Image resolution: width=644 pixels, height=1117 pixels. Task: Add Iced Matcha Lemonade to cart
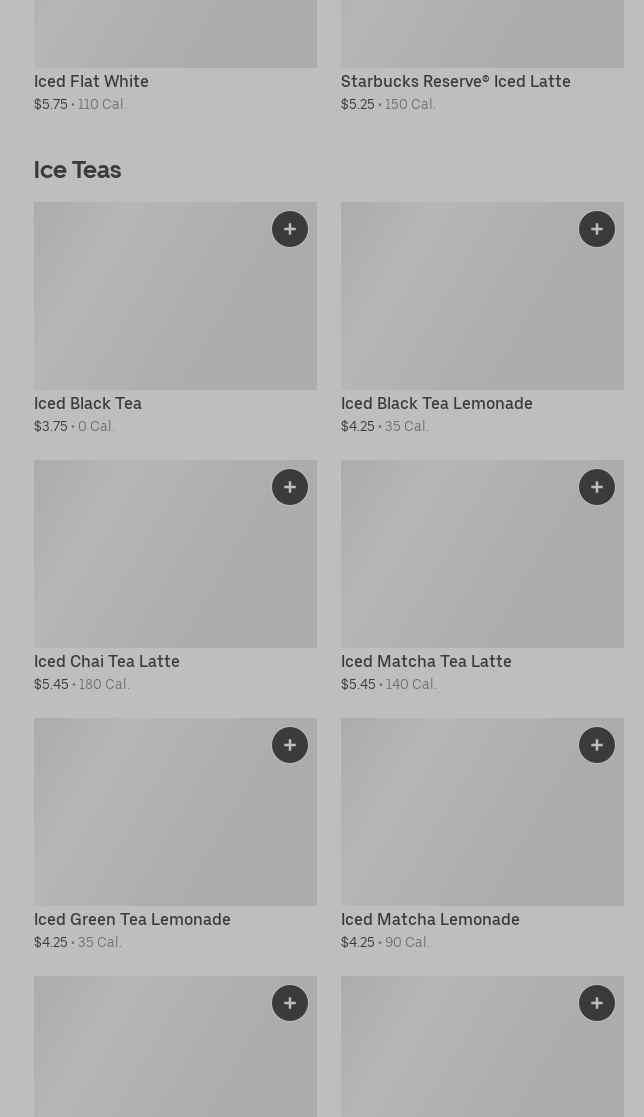(597, 745)
